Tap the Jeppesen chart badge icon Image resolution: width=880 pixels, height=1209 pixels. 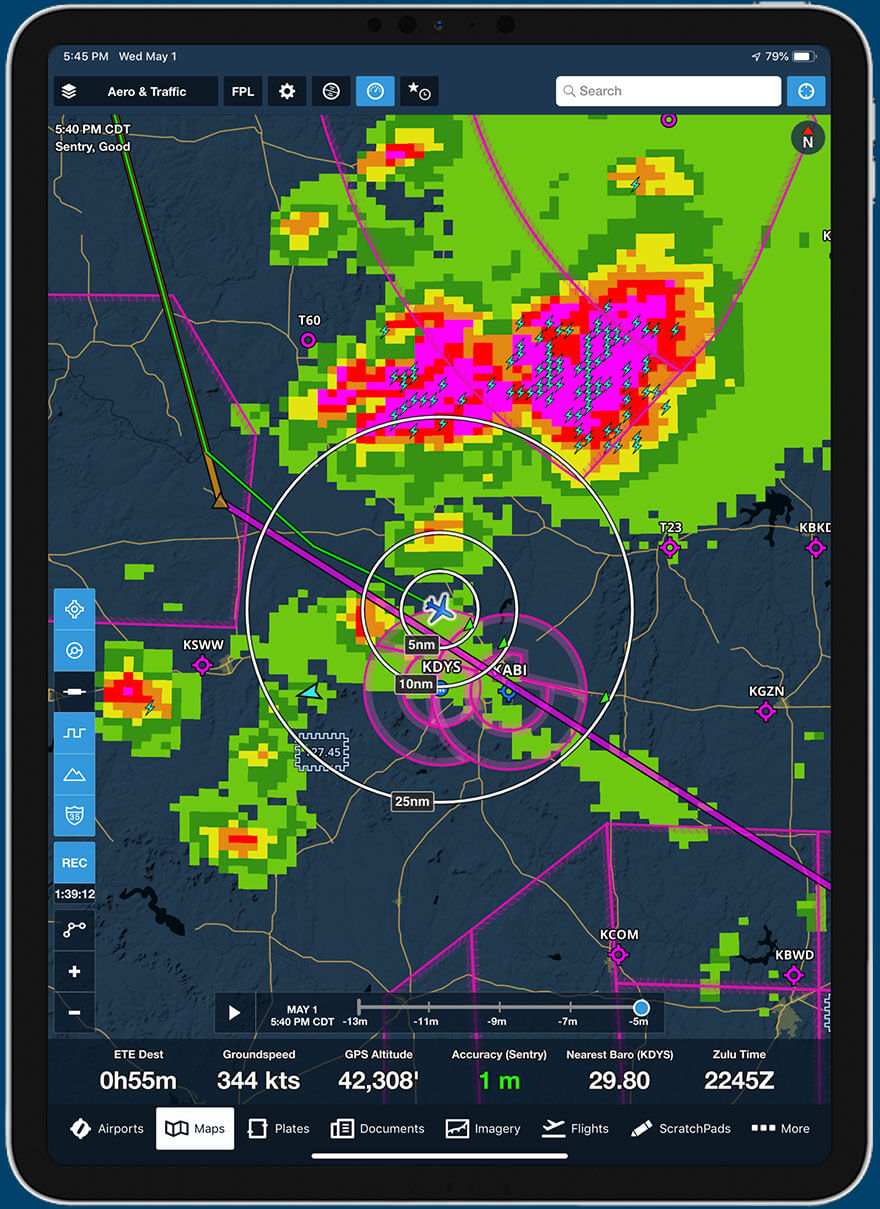coord(74,815)
